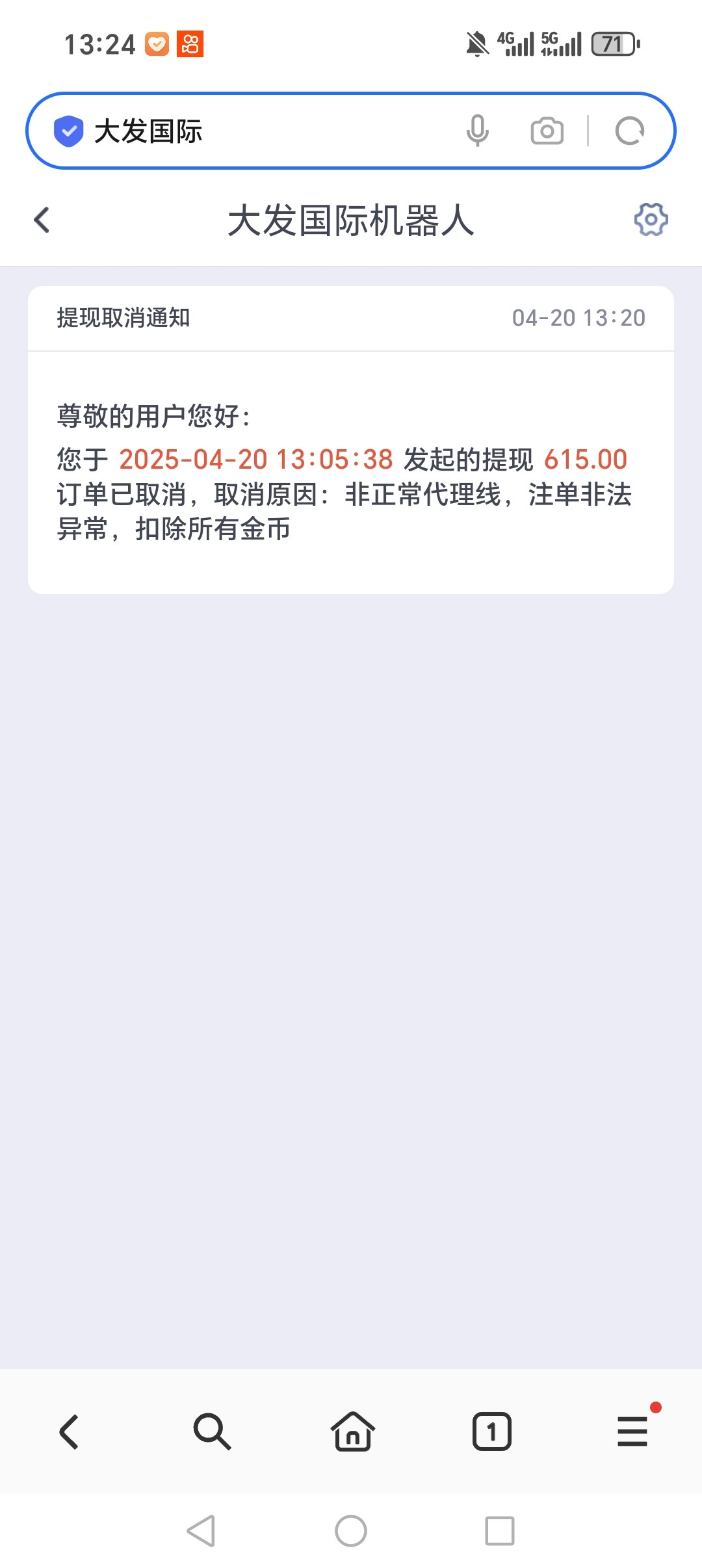This screenshot has height=1568, width=702.
Task: Go to the browser home page
Action: point(352,1431)
